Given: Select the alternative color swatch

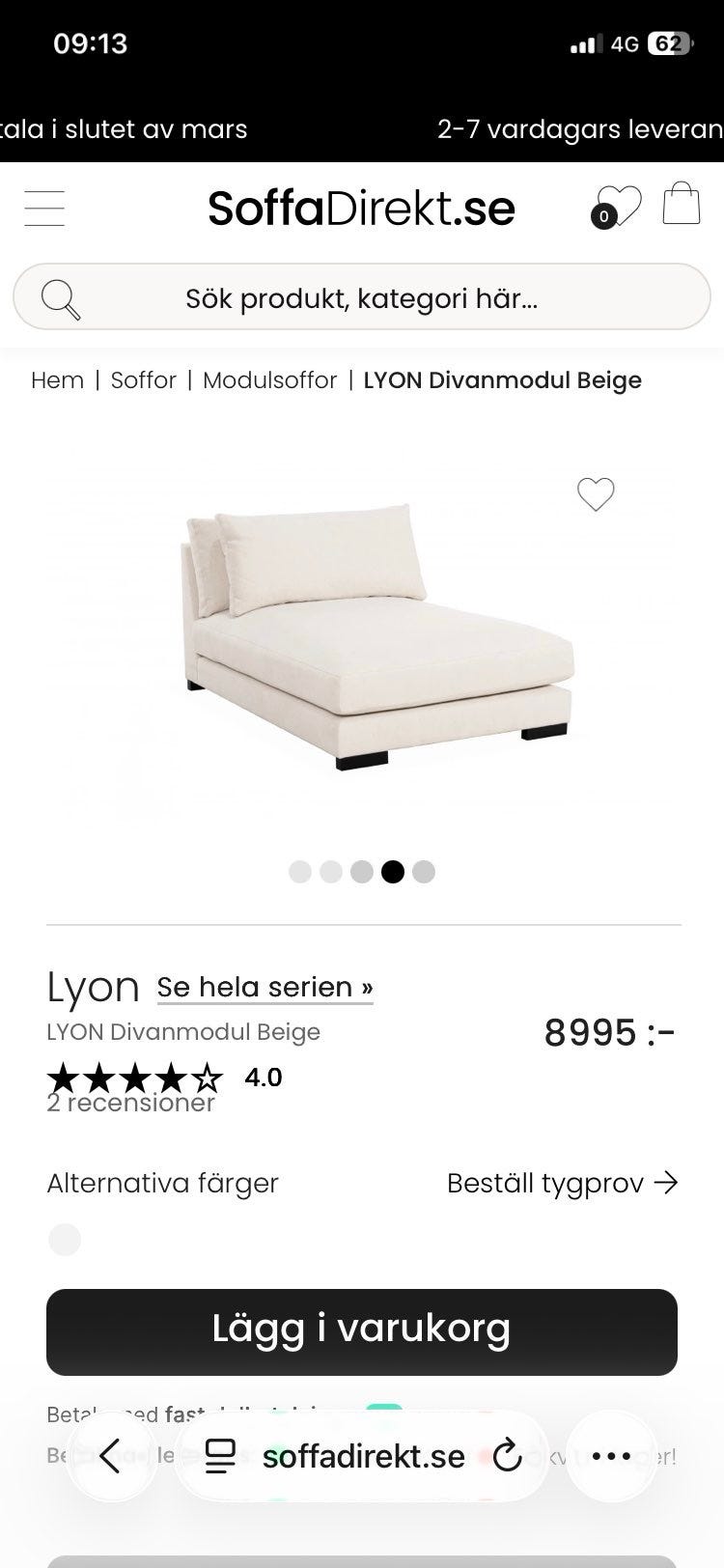Looking at the screenshot, I should [x=65, y=1239].
